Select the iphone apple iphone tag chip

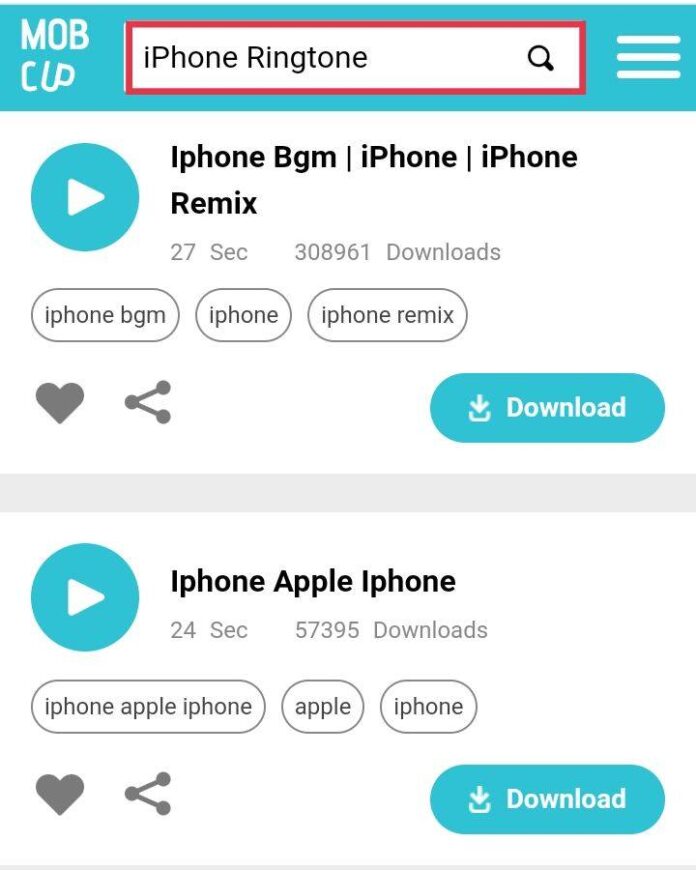(148, 707)
